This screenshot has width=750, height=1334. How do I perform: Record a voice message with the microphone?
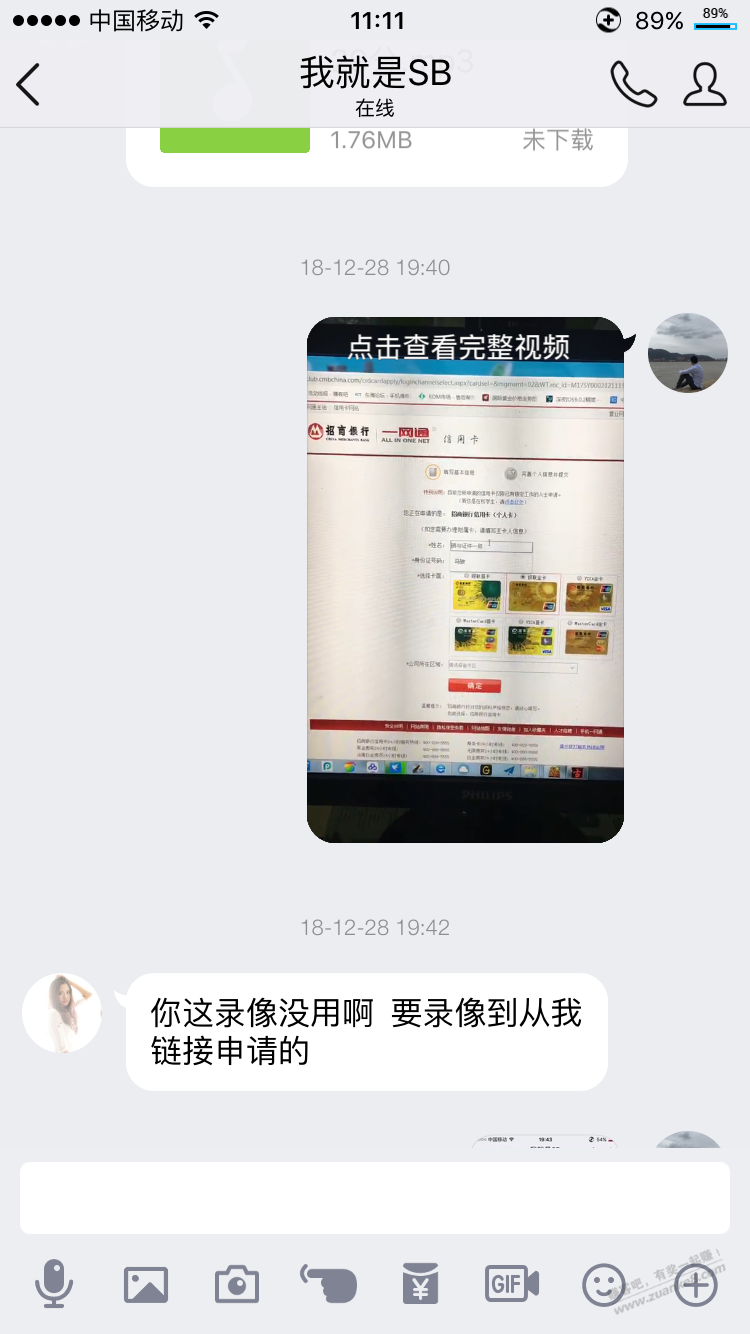(54, 1284)
